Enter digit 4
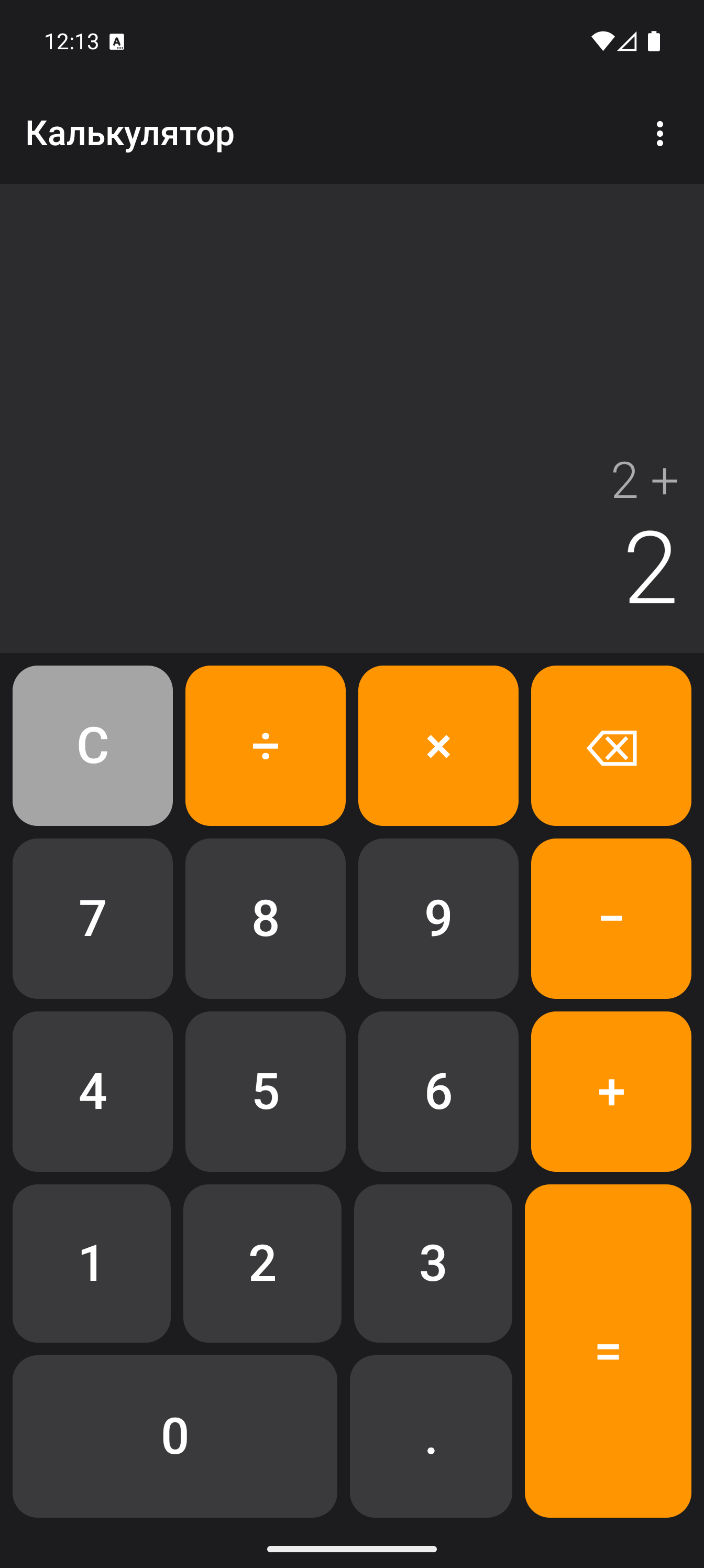Viewport: 704px width, 1568px height. pos(93,1091)
